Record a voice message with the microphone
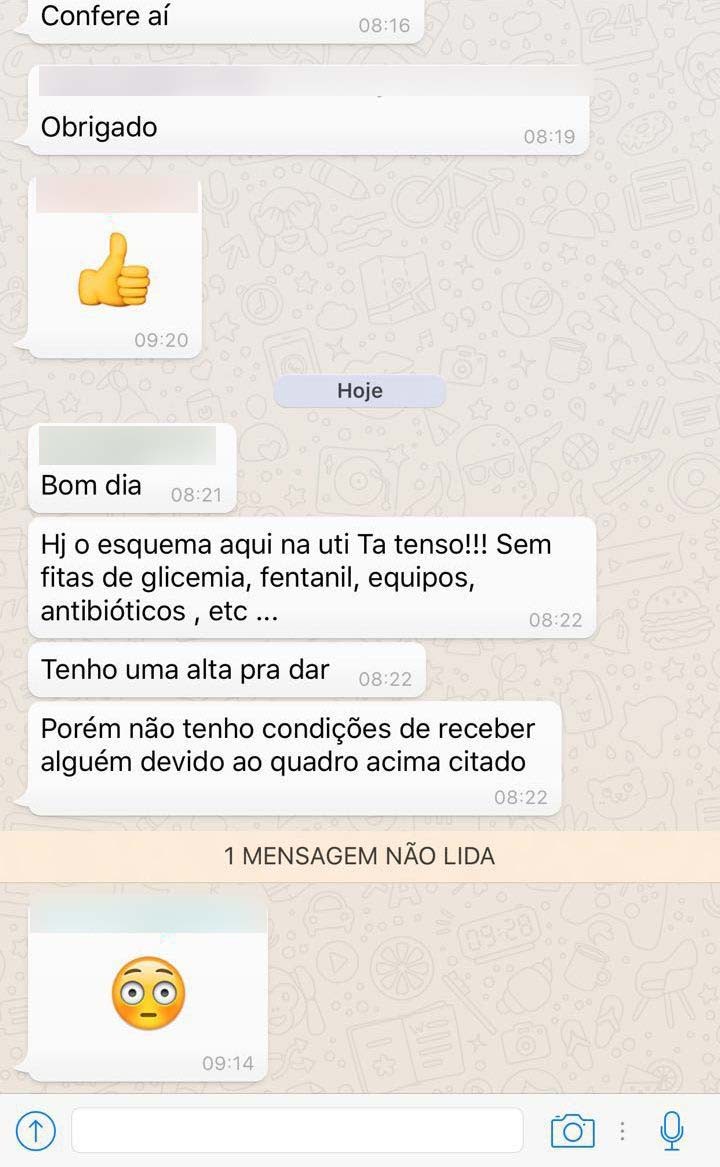Screen dimensions: 720x1167 click(672, 1131)
